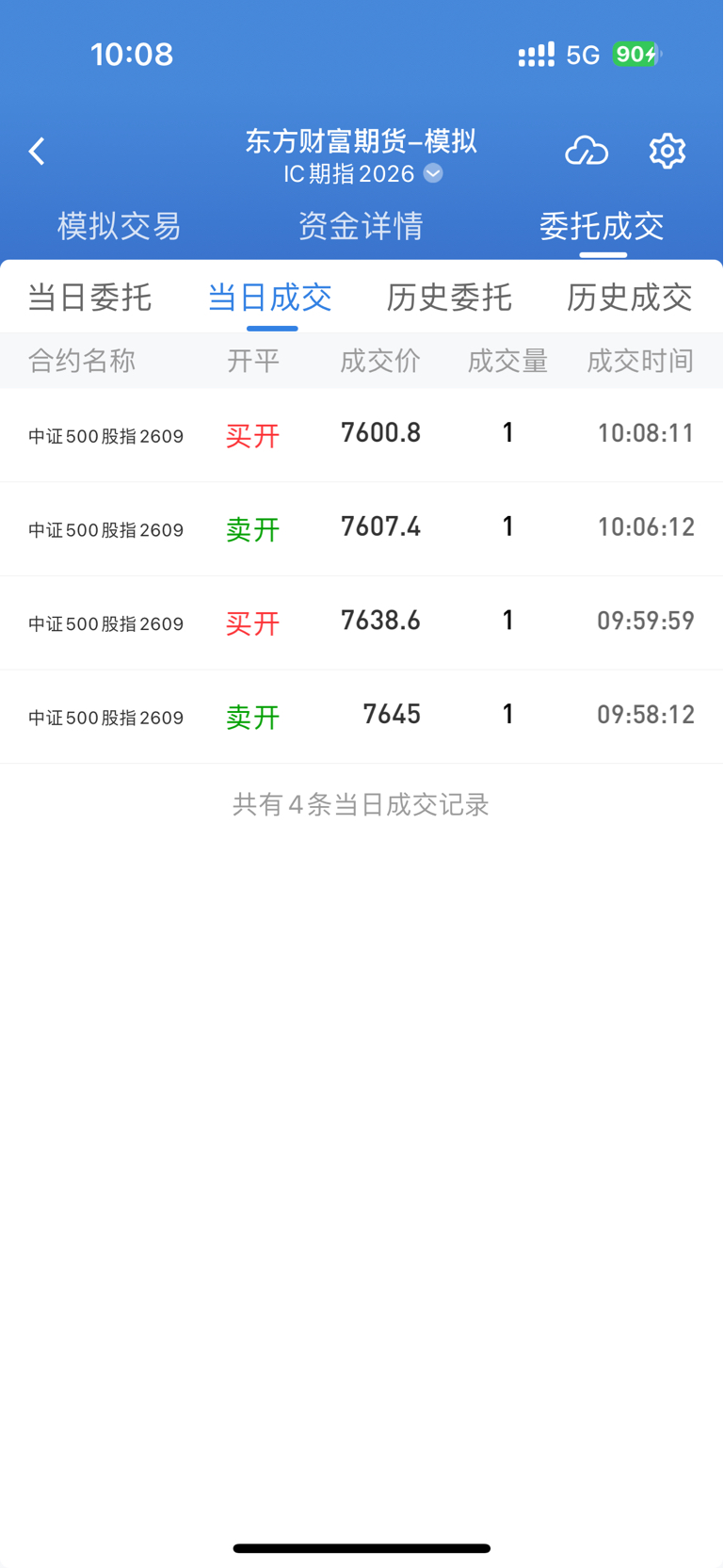724x1568 pixels.
Task: Select the 委托成交 tab
Action: tap(603, 226)
